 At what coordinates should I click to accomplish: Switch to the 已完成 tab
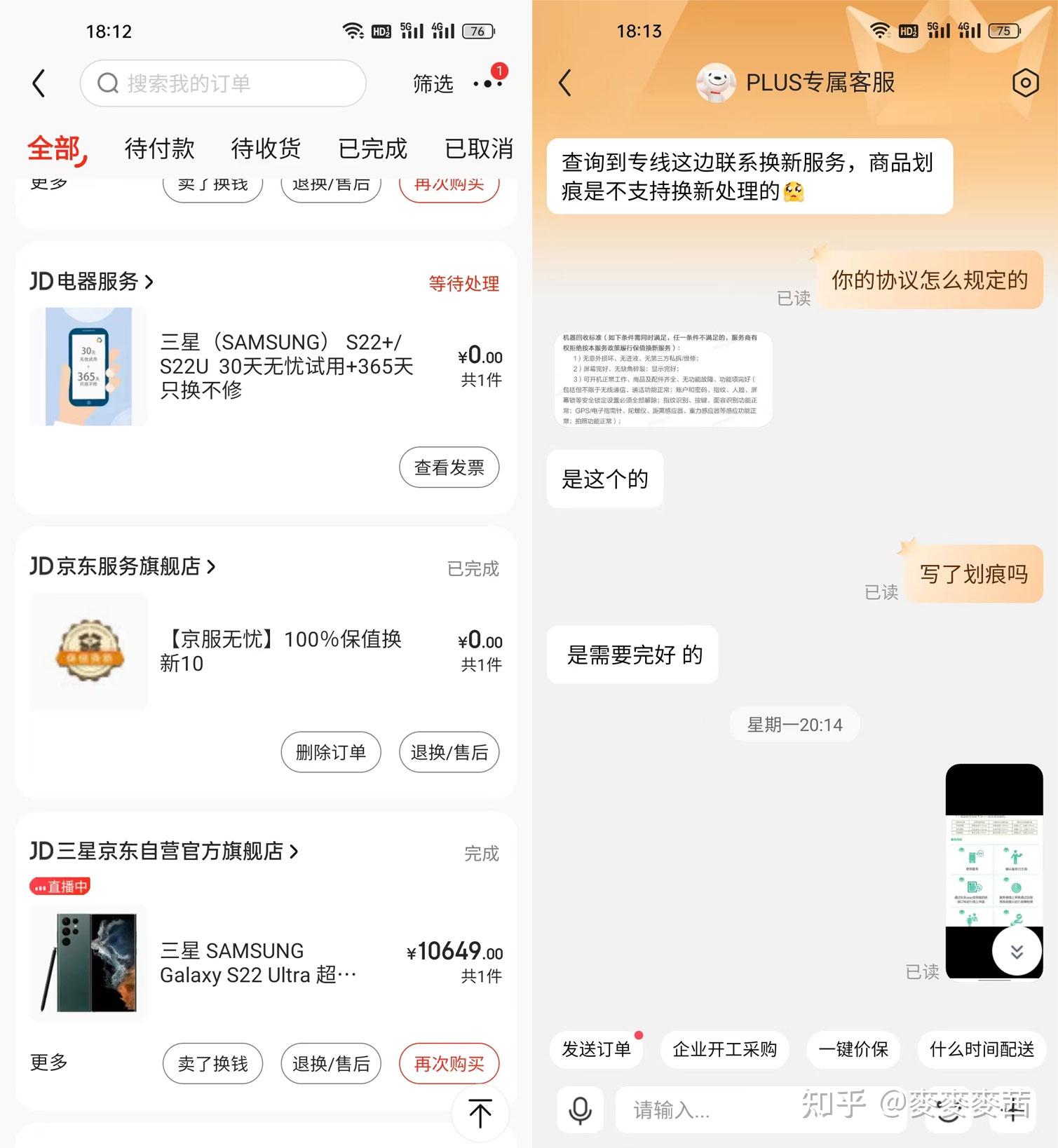click(x=372, y=149)
